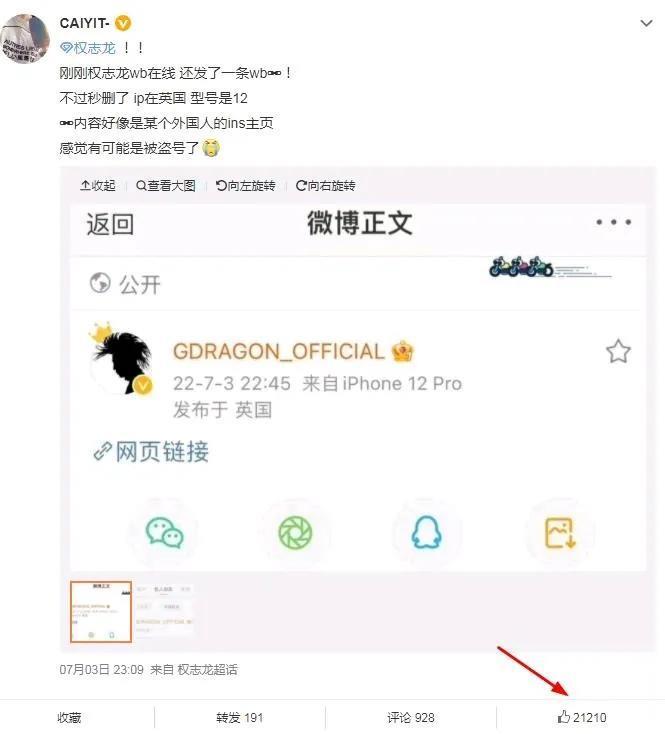Repost via 转发 191
This screenshot has height=734, width=665.
(x=239, y=717)
